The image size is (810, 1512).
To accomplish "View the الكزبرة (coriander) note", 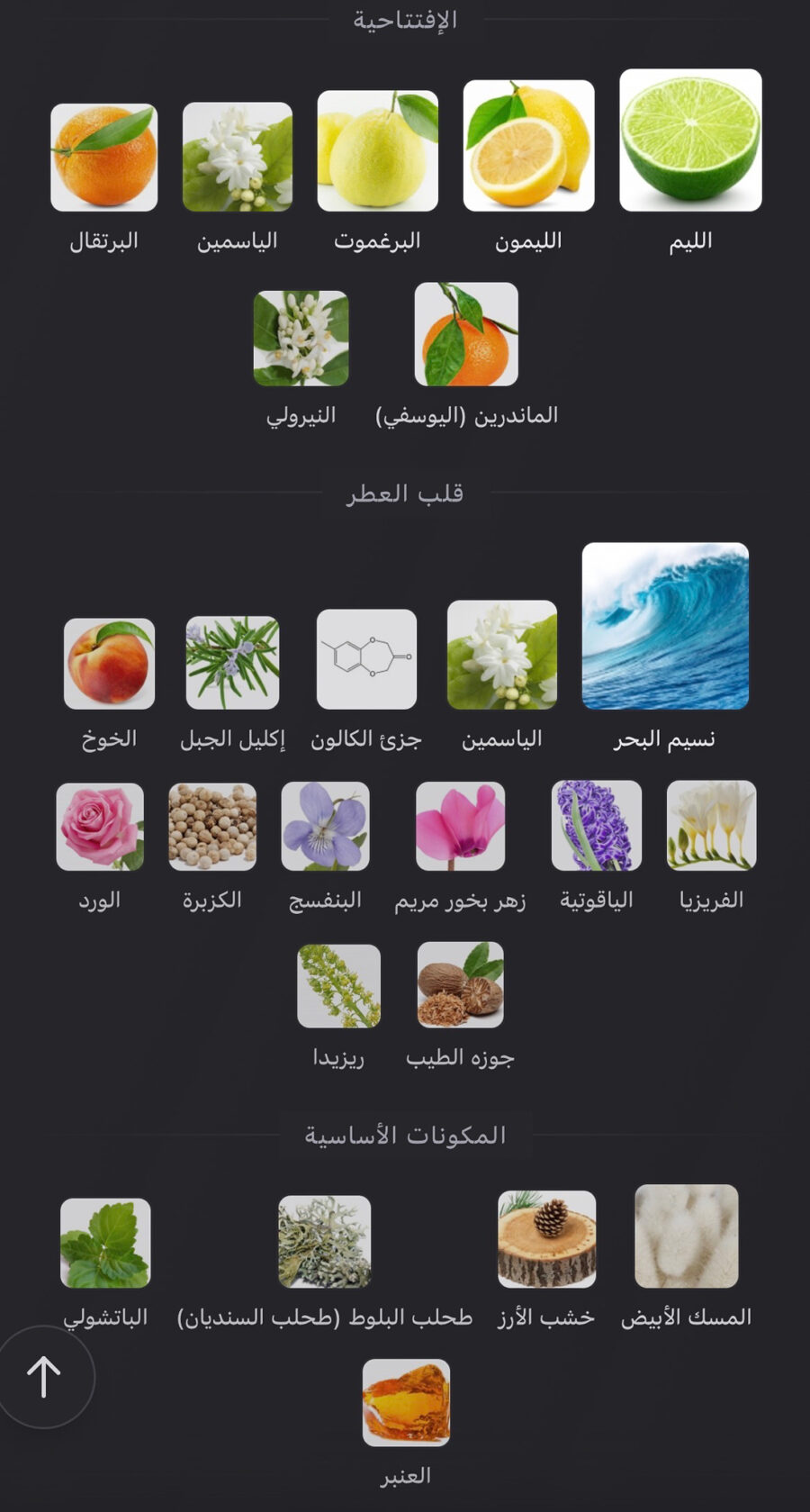I will [212, 827].
